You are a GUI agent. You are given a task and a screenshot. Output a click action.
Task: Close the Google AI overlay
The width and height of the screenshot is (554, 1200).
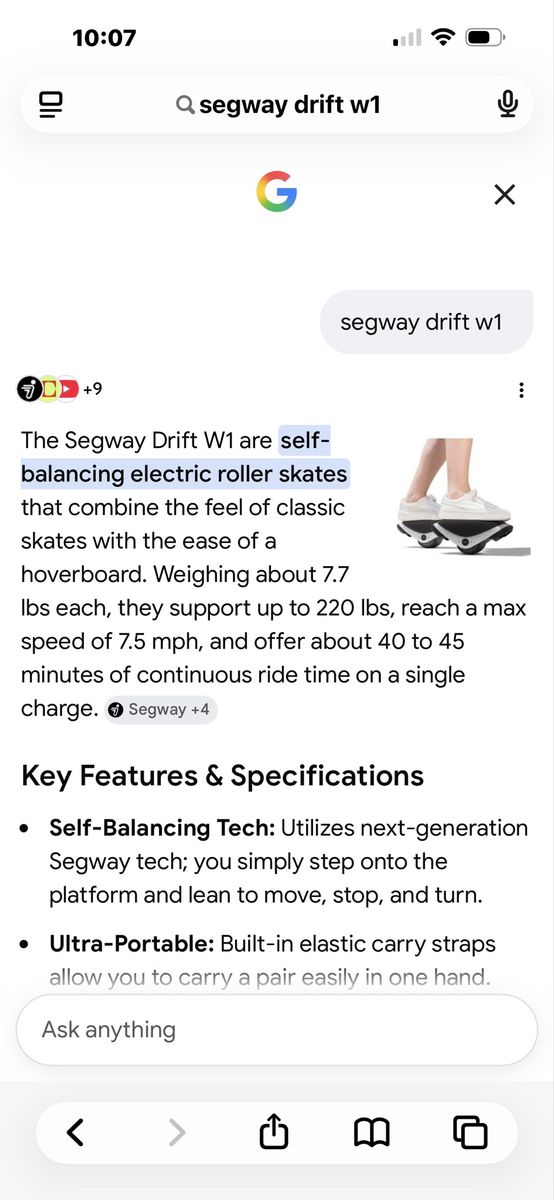point(505,194)
